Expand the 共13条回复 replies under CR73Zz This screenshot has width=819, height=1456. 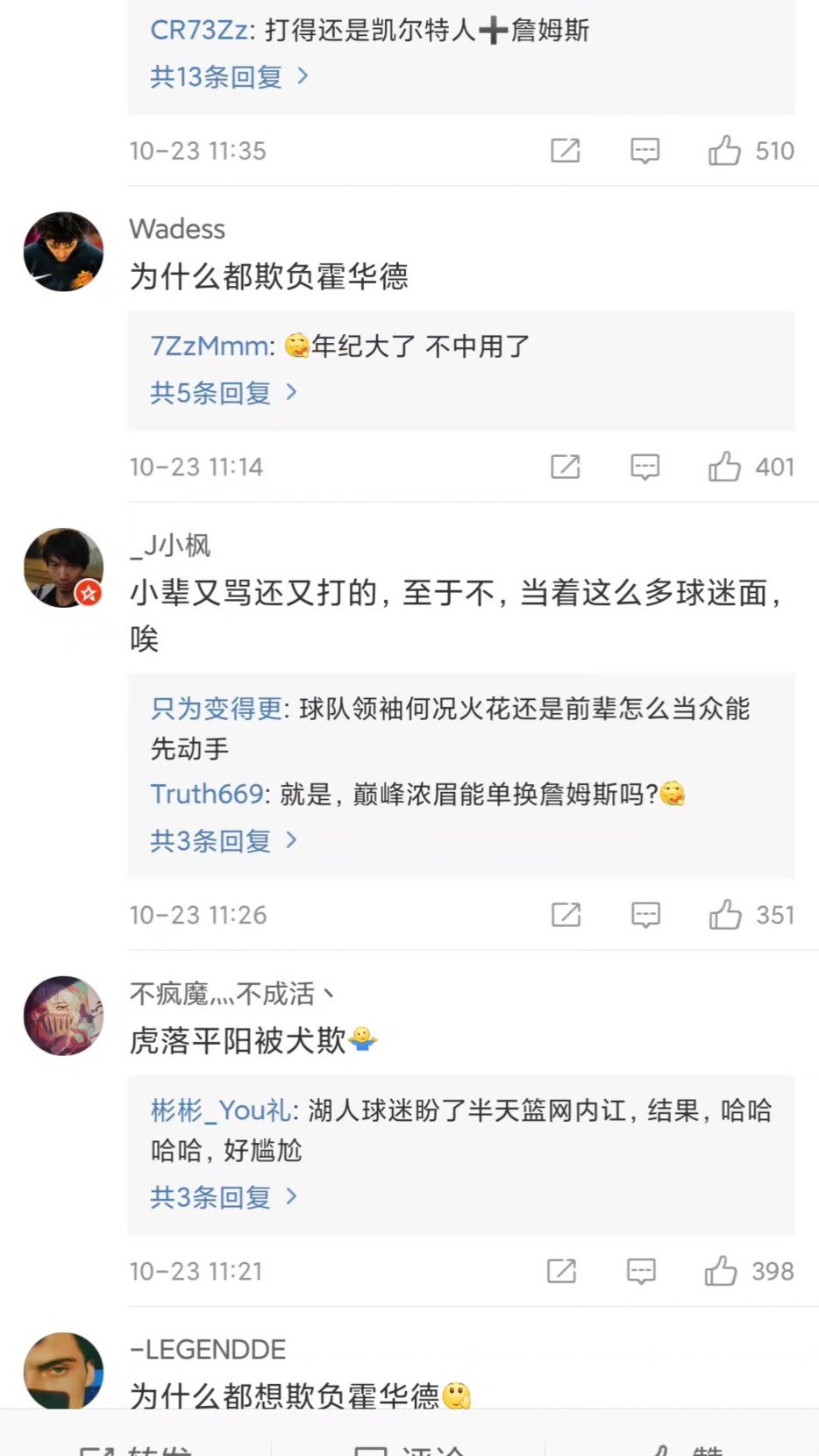click(228, 77)
